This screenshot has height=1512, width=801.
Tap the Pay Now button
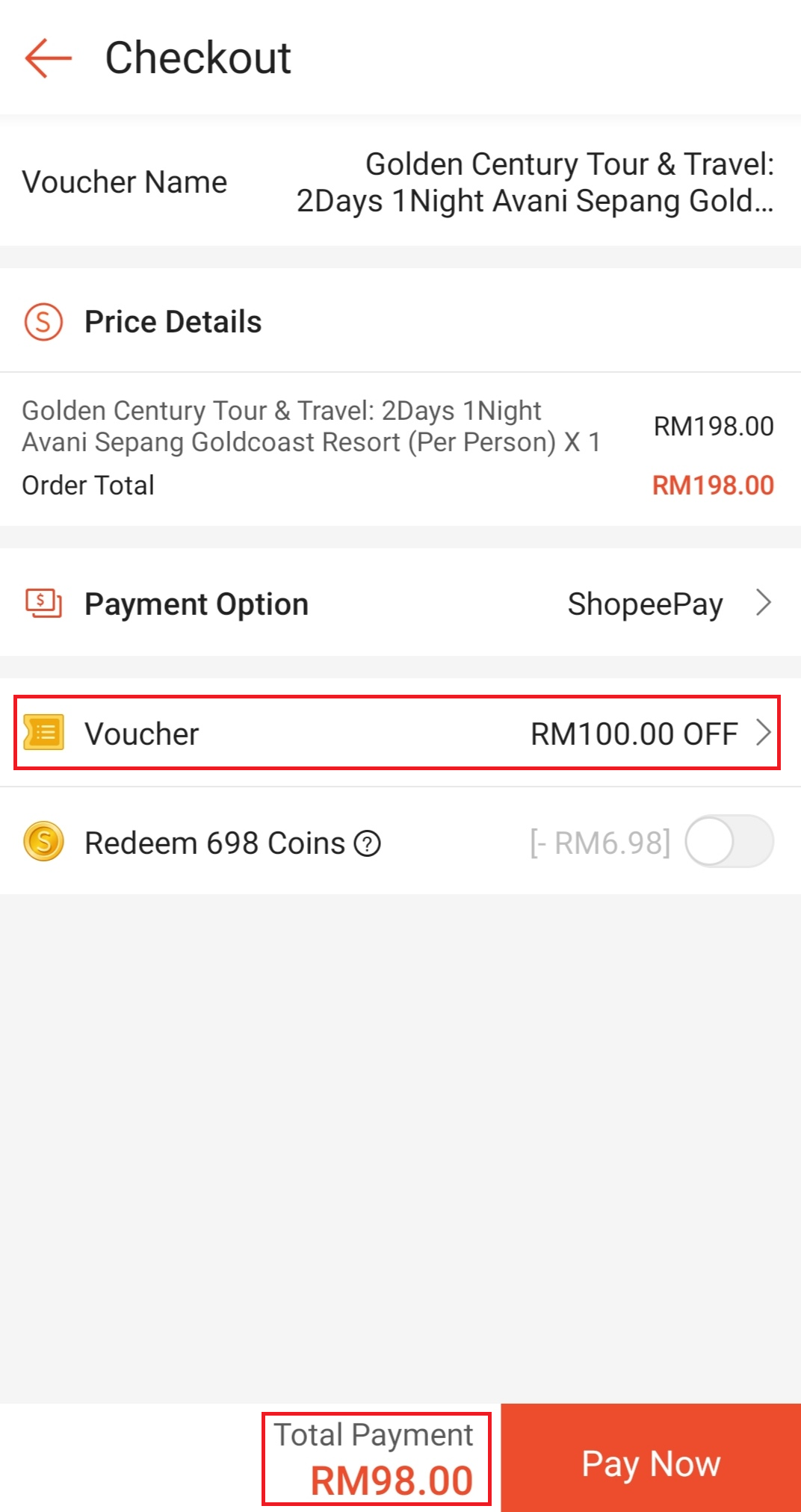(x=651, y=1462)
